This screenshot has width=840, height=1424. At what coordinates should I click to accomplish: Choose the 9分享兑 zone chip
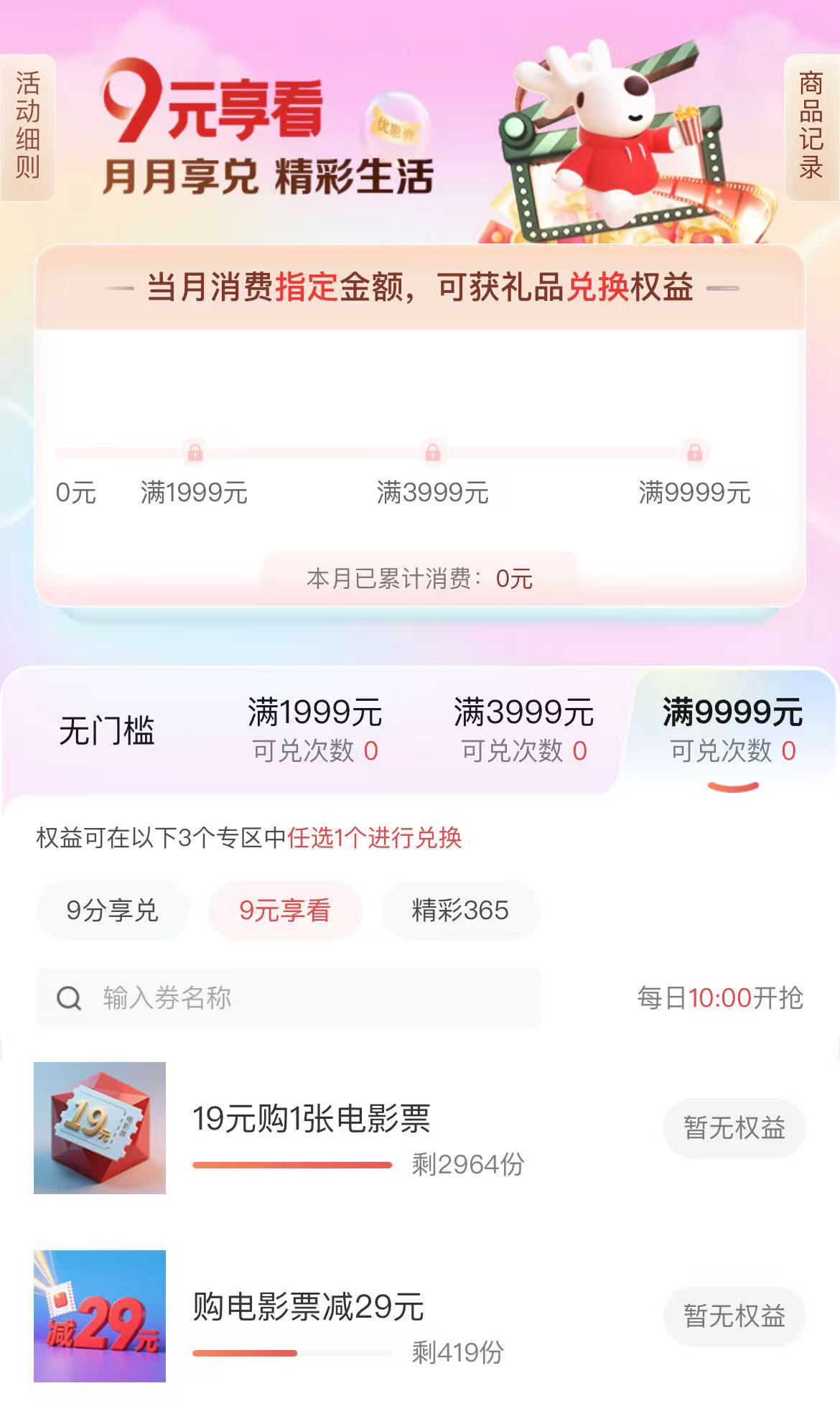point(112,911)
